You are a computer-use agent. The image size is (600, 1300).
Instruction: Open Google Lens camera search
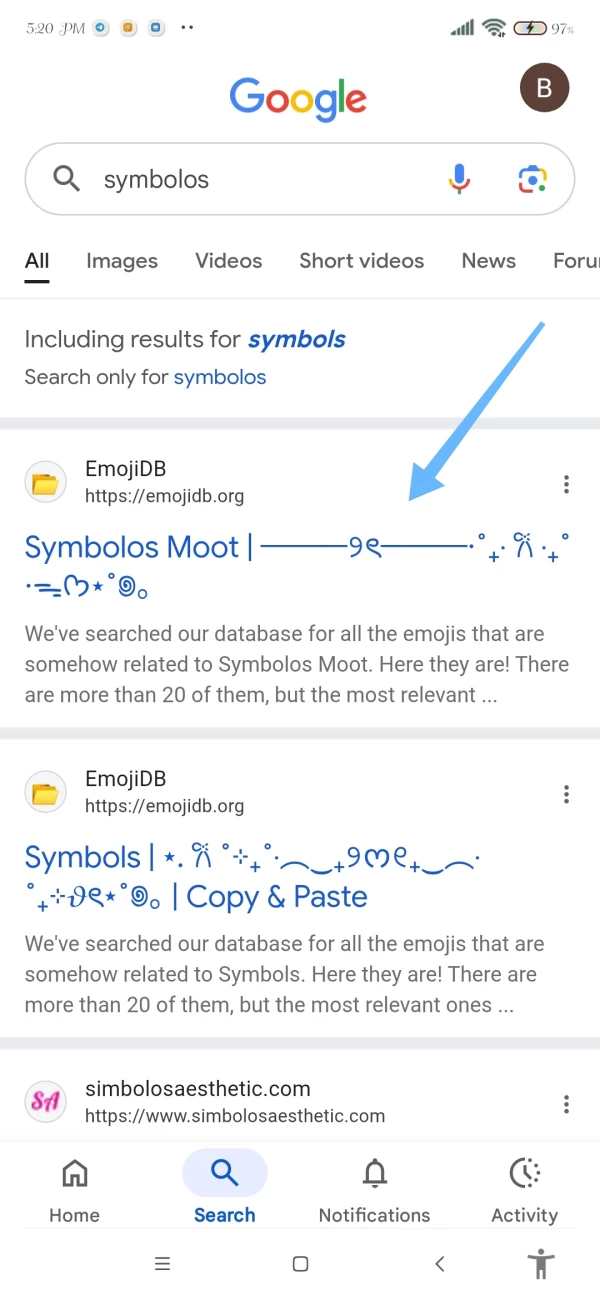532,180
